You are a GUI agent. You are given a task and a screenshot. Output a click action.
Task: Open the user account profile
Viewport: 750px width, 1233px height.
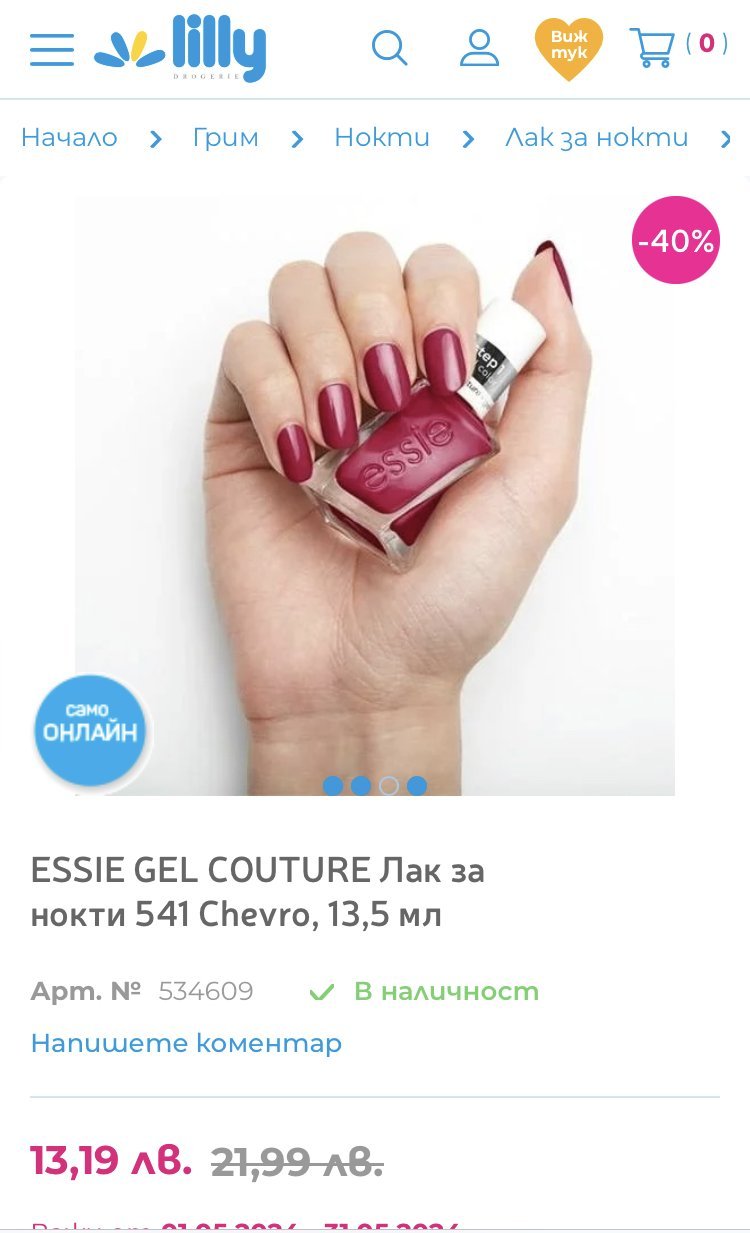479,47
